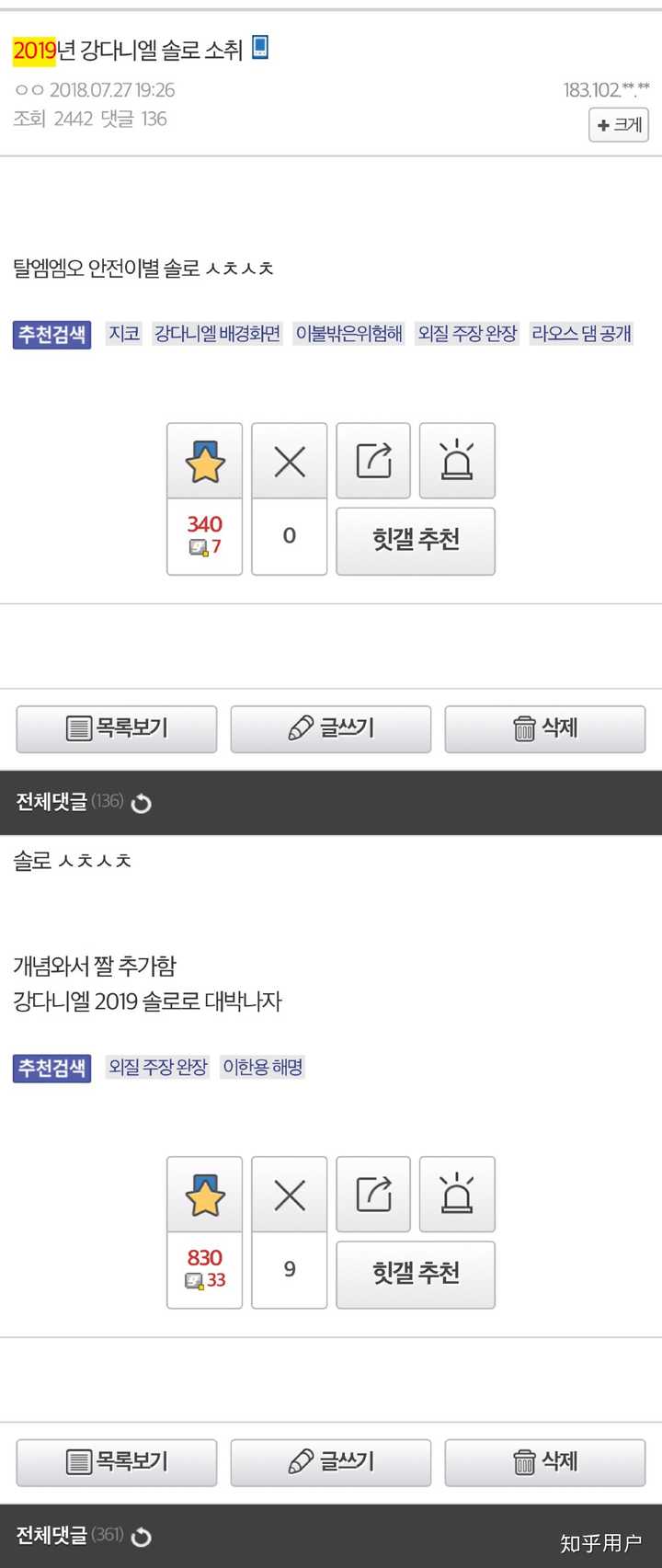This screenshot has width=662, height=1568.
Task: Tap 힛갤 추천 beside the 0 count
Action: 416,541
